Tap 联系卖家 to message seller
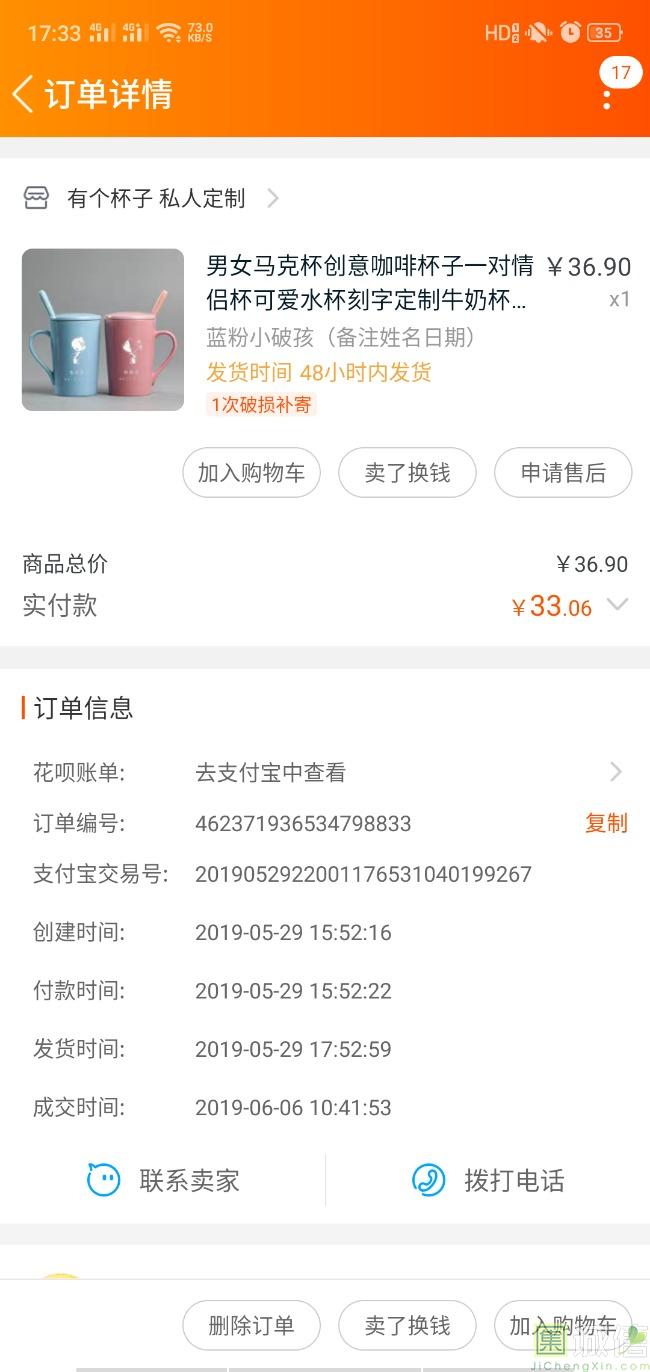The width and height of the screenshot is (650, 1372). (x=163, y=1180)
